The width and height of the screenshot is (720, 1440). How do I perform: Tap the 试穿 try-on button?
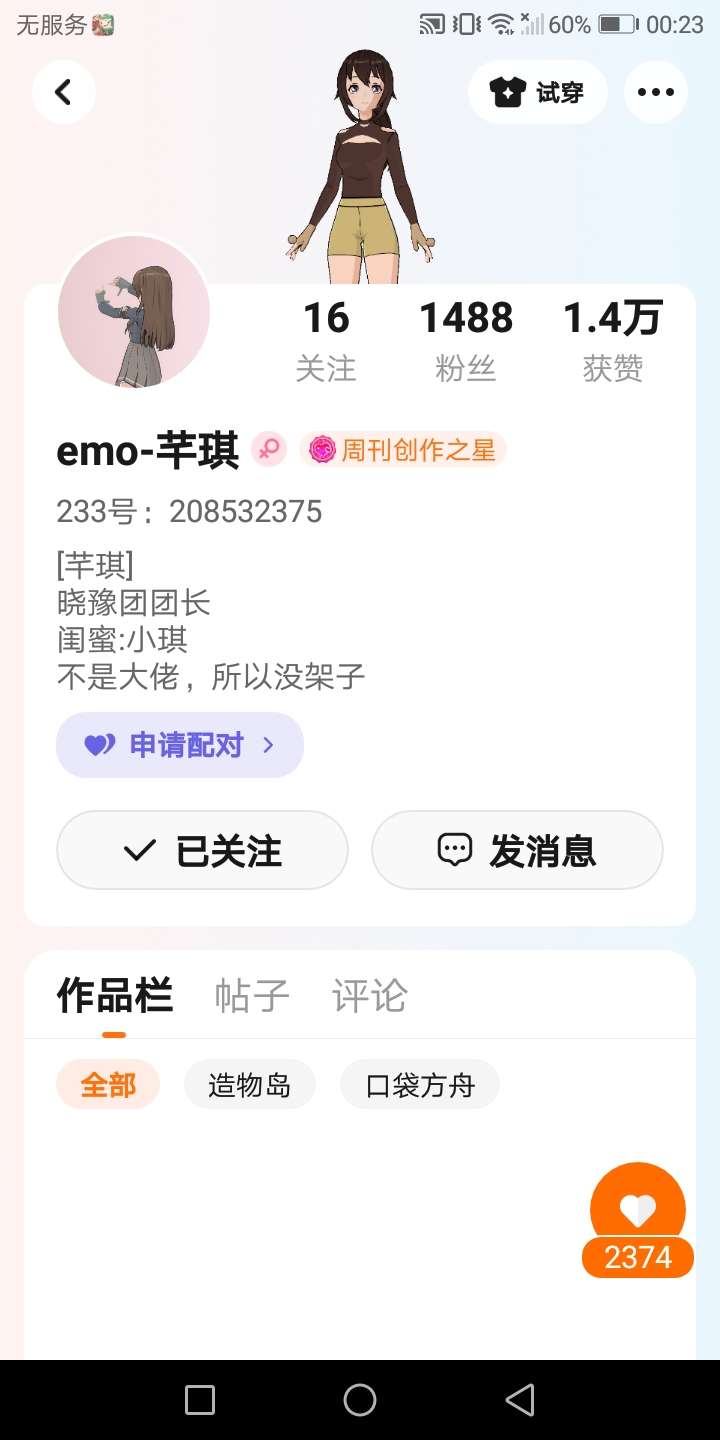click(x=538, y=93)
